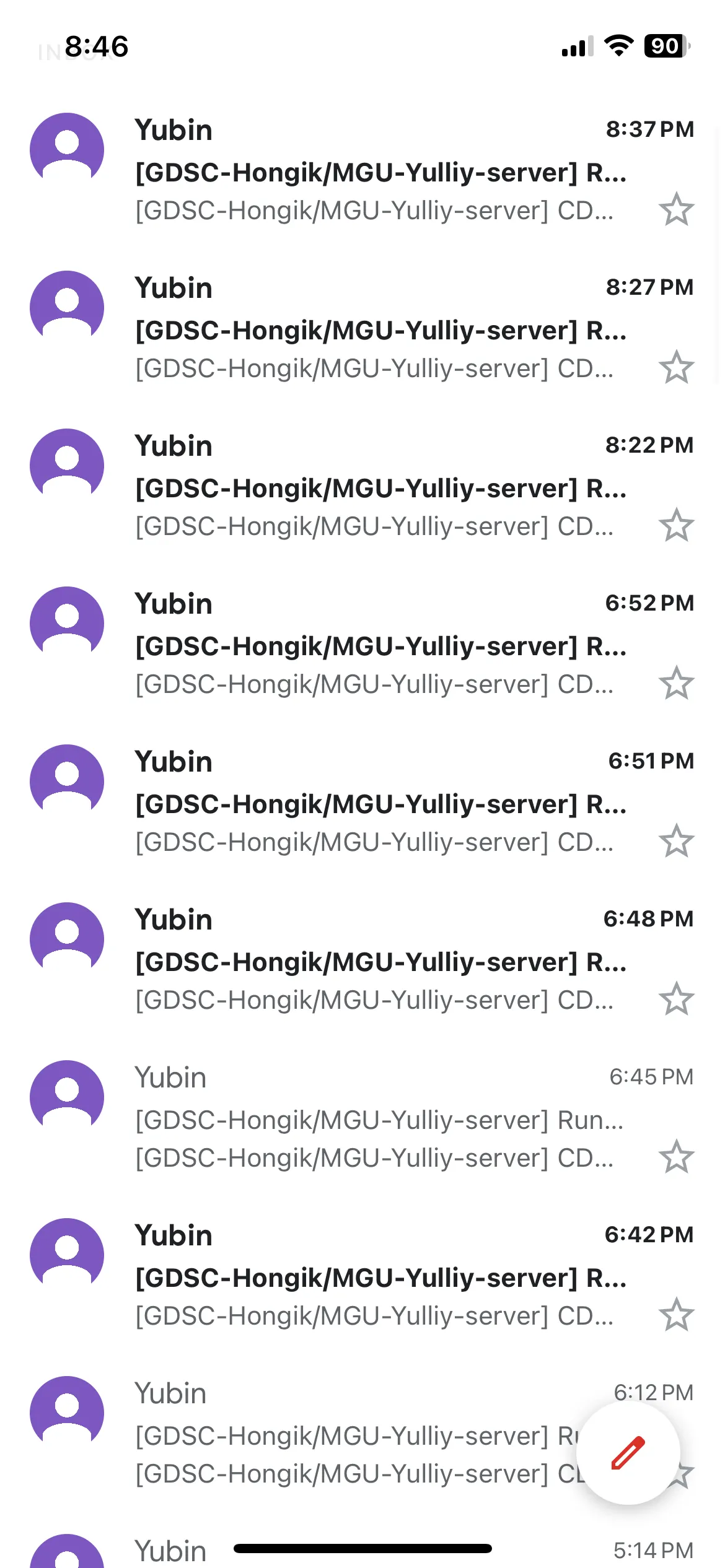Star the 6:48 PM email
The width and height of the screenshot is (725, 1568).
(x=676, y=999)
